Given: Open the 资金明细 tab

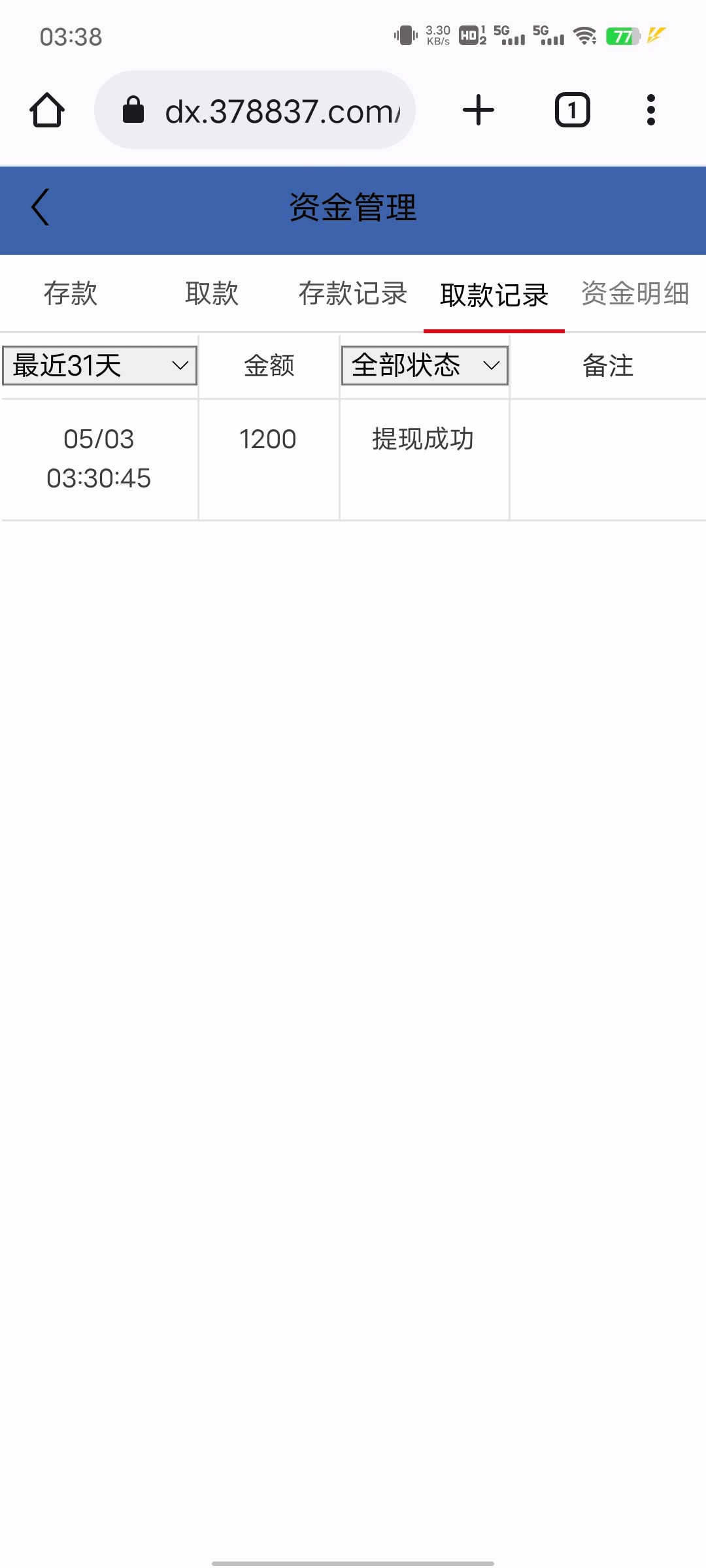Looking at the screenshot, I should tap(635, 293).
